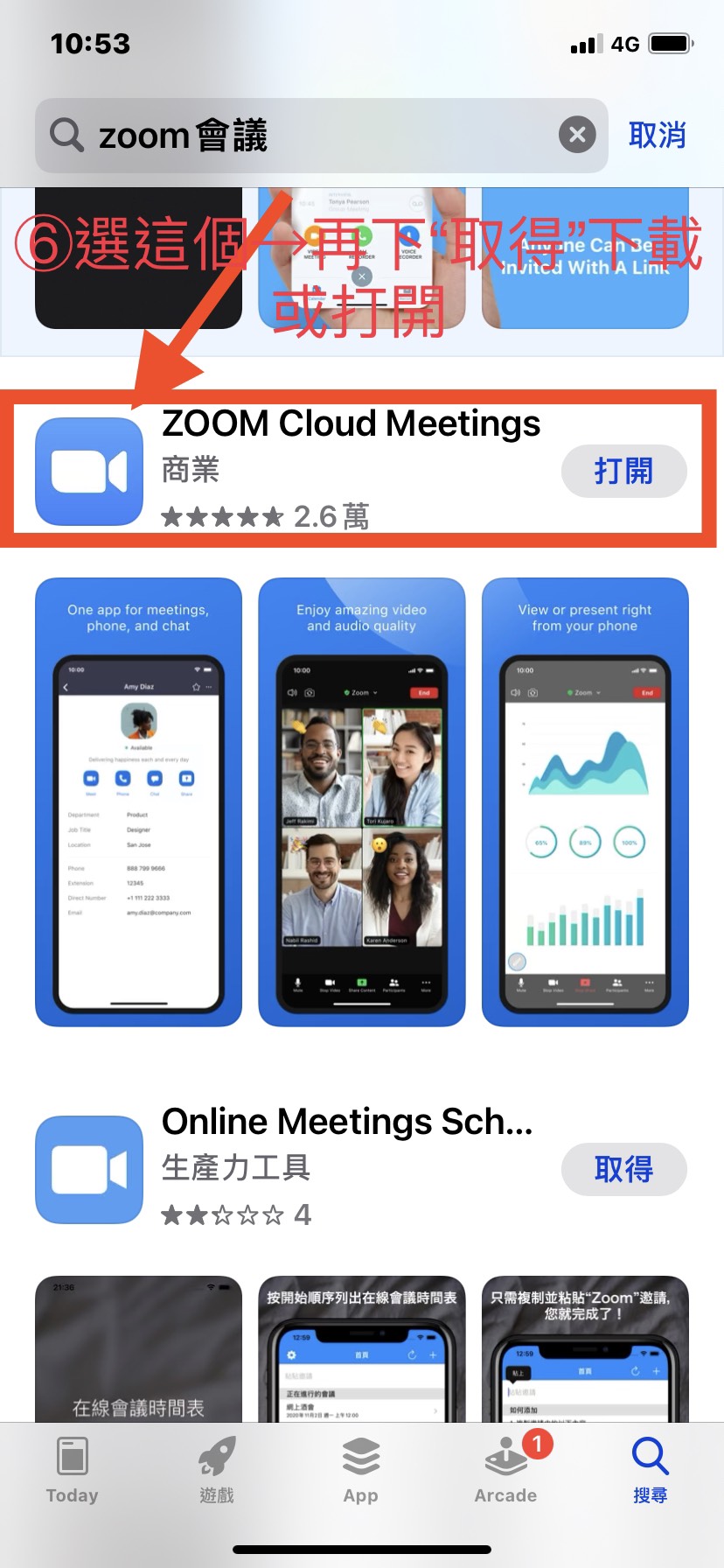View 'Enjoy amazing video' screenshot
The width and height of the screenshot is (724, 1568).
pyautogui.click(x=361, y=801)
